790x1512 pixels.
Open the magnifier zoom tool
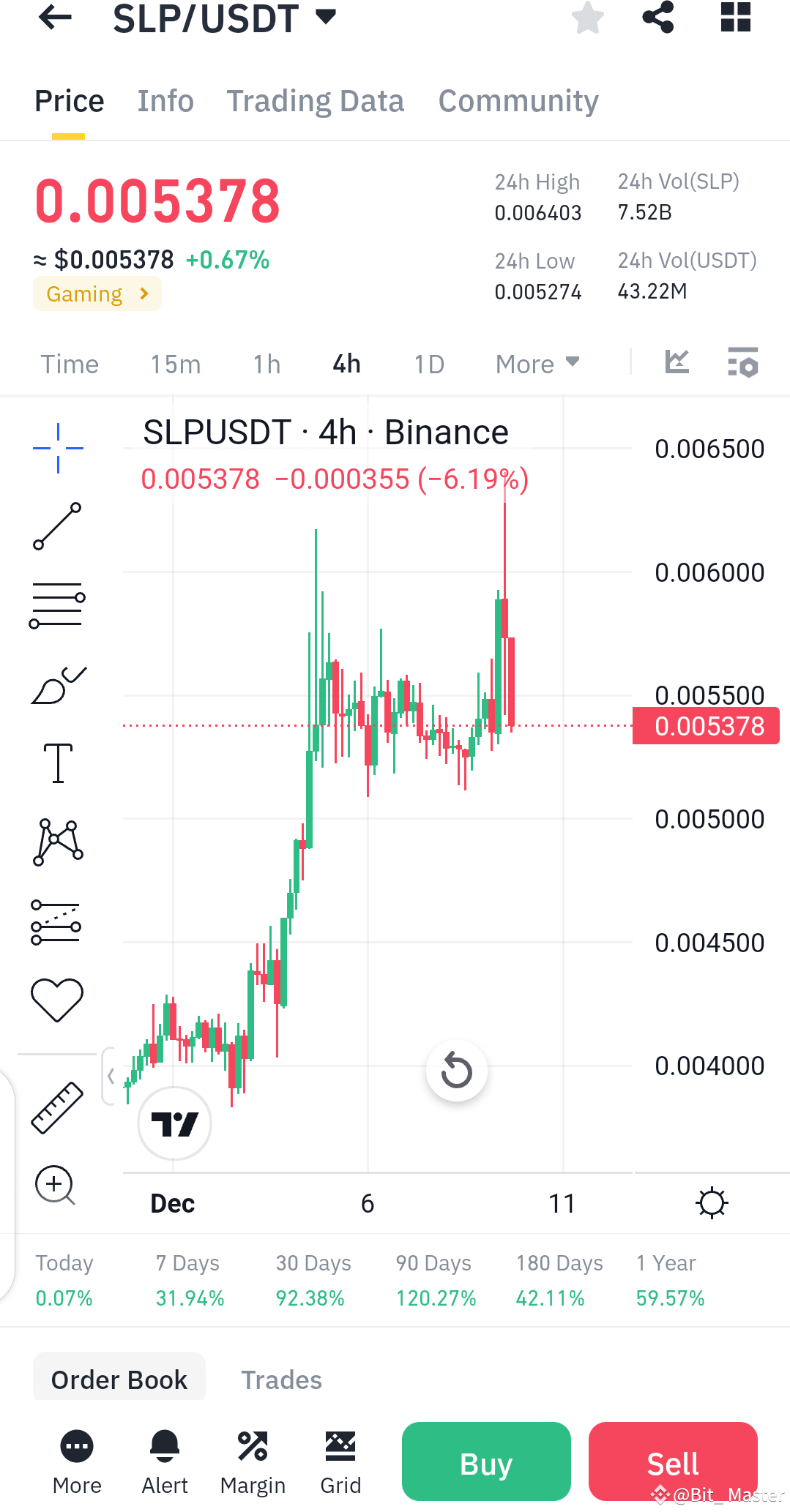pyautogui.click(x=54, y=1186)
